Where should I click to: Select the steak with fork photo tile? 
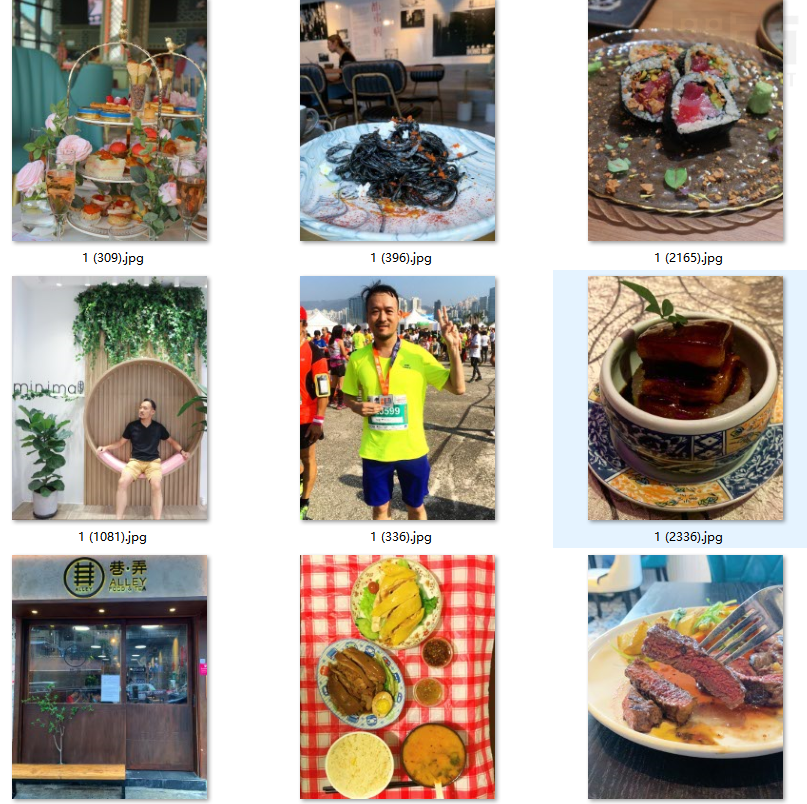point(685,676)
